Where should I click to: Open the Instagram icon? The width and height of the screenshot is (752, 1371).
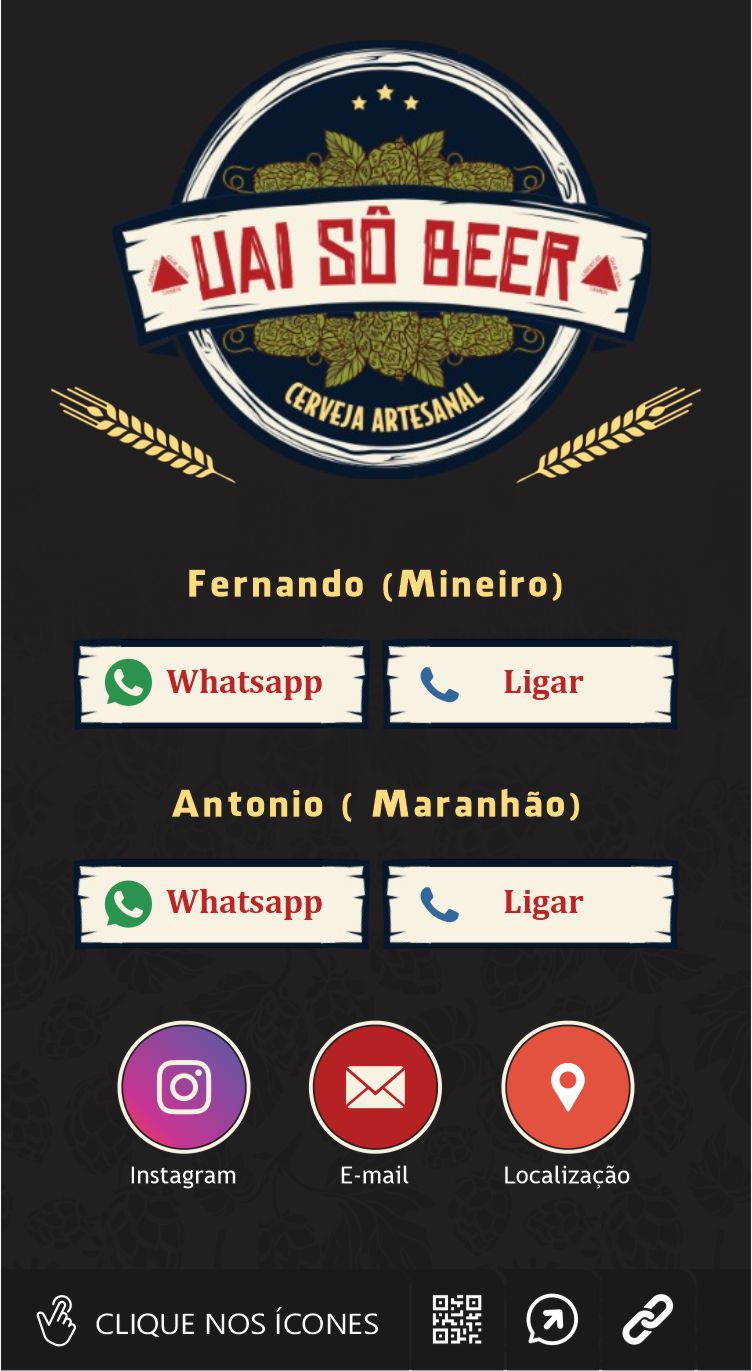[183, 1086]
